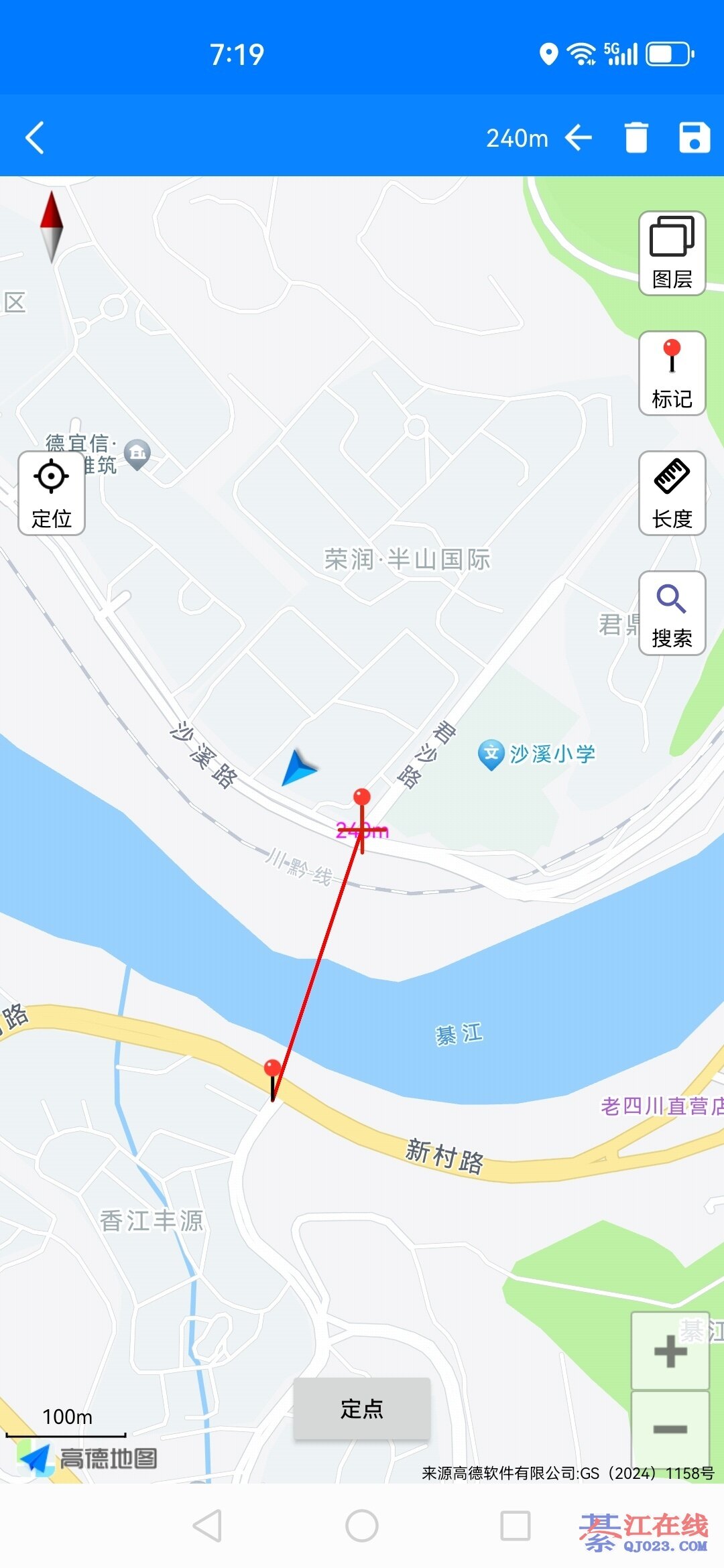Go to the system home screen

point(362,1526)
